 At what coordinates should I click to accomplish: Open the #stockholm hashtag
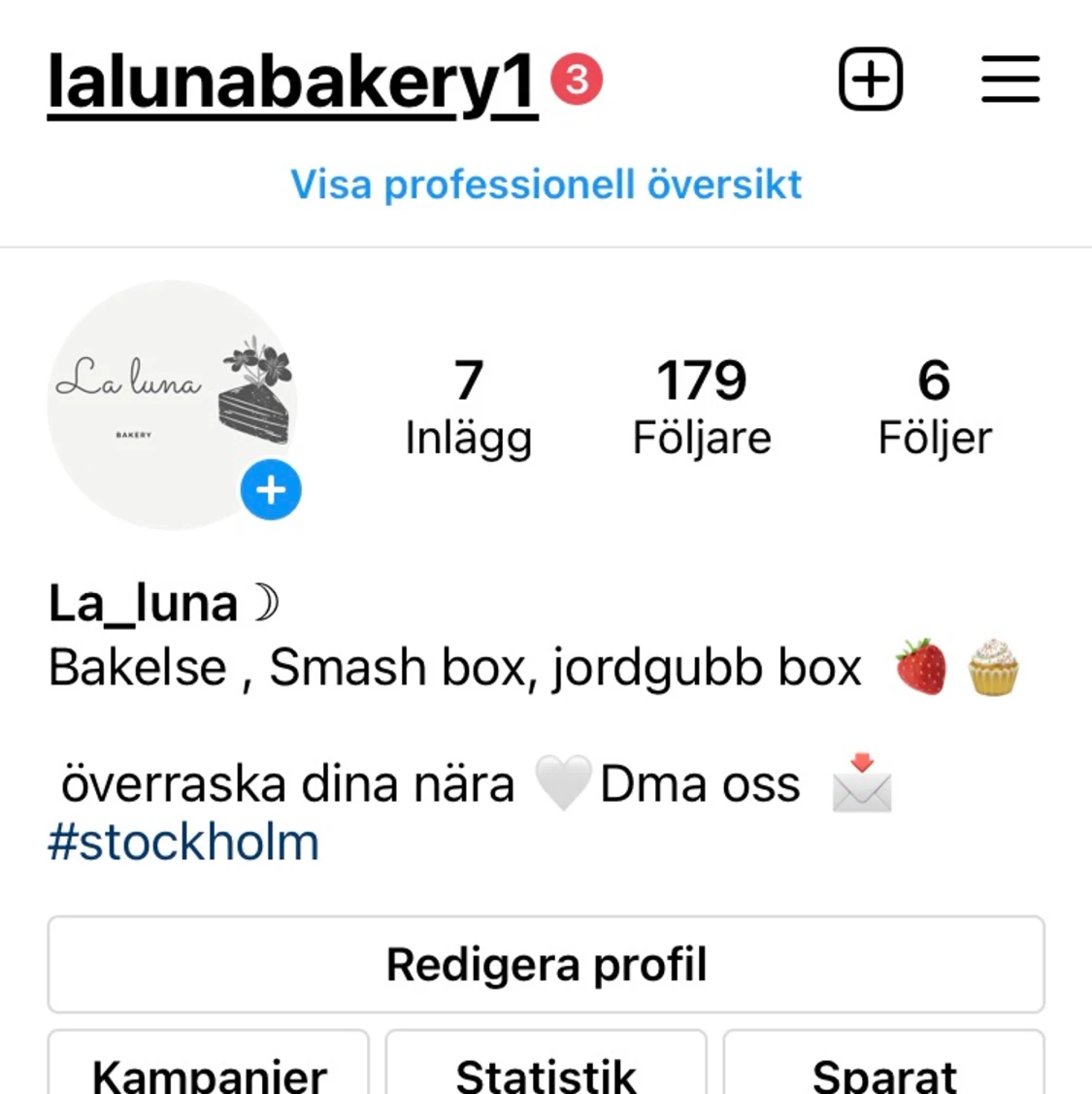(x=183, y=843)
